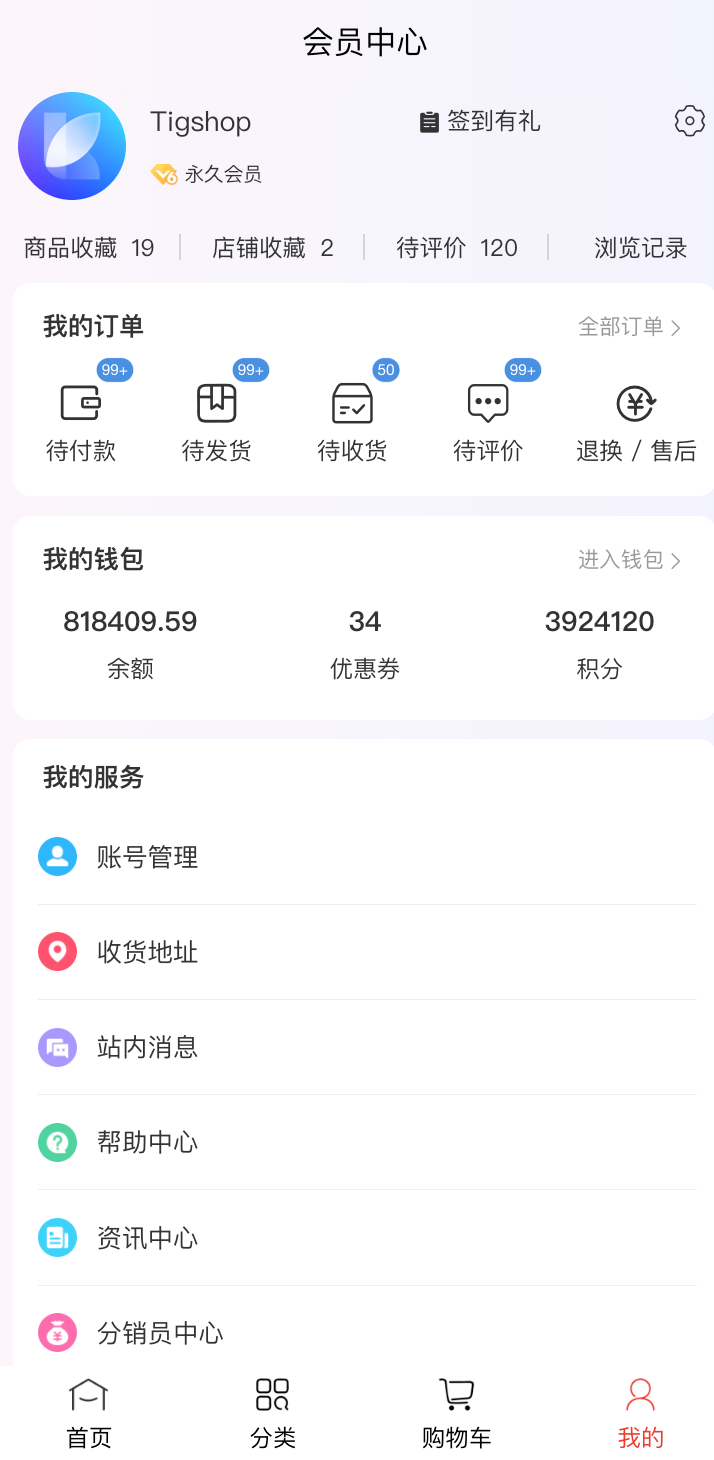Enter wallet via 进入钱包
This screenshot has width=714, height=1460.
pos(630,560)
